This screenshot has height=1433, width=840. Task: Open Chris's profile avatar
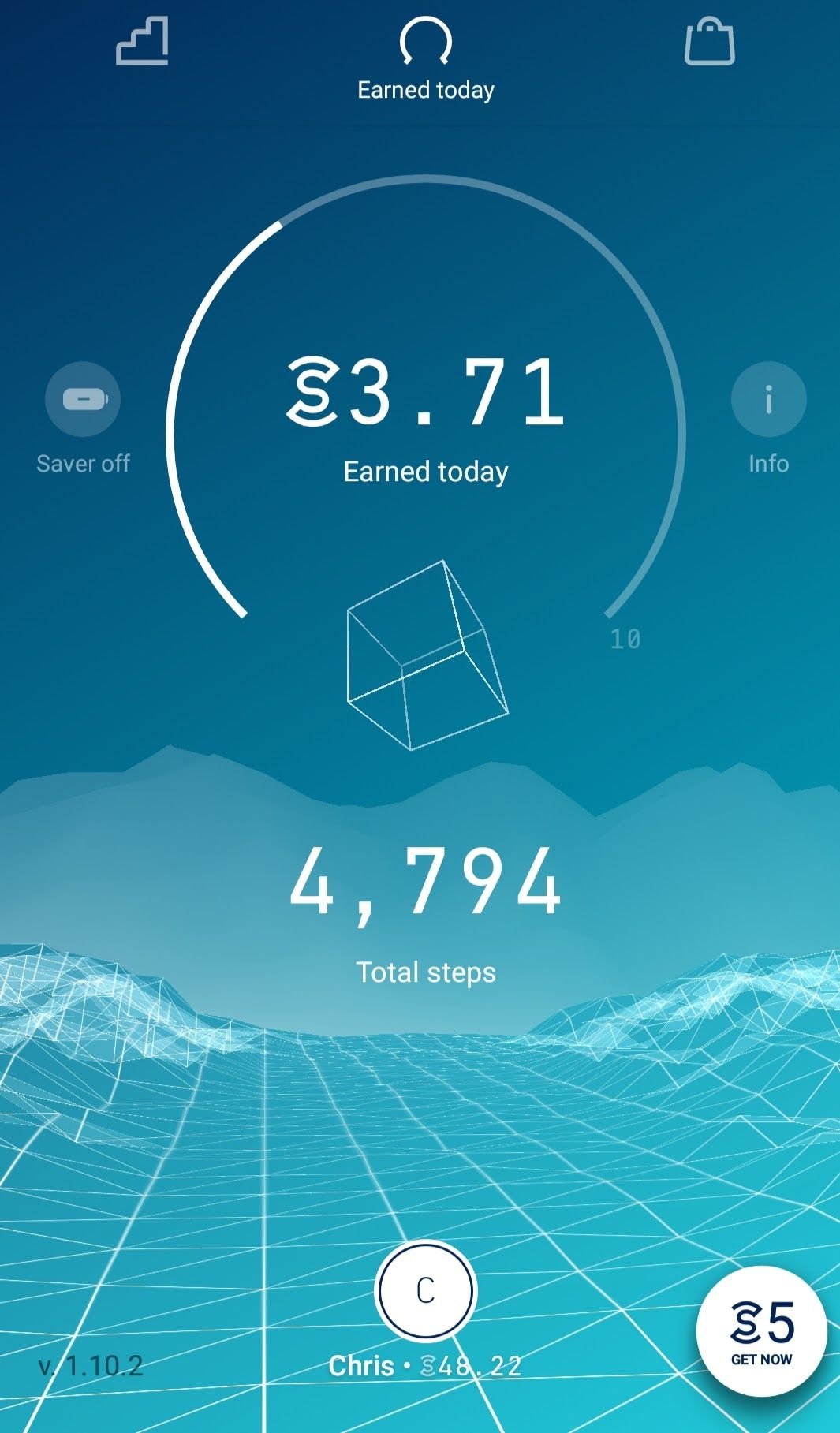tap(426, 1291)
